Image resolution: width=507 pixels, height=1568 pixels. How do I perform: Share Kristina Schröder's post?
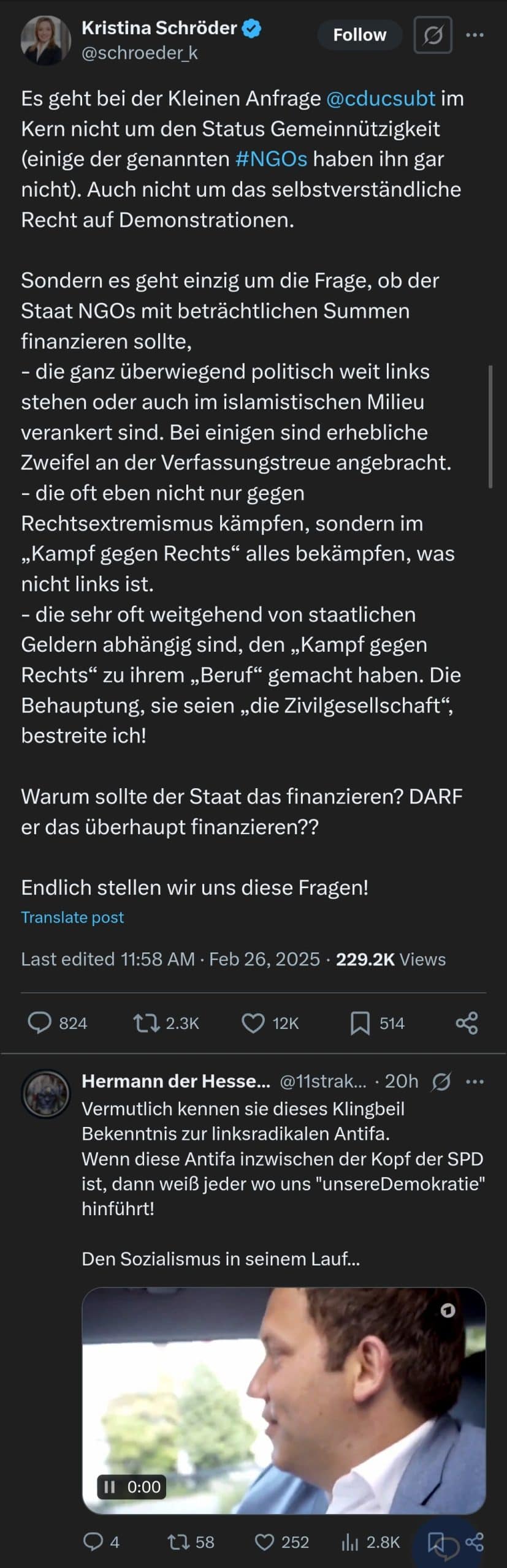coord(467,1023)
